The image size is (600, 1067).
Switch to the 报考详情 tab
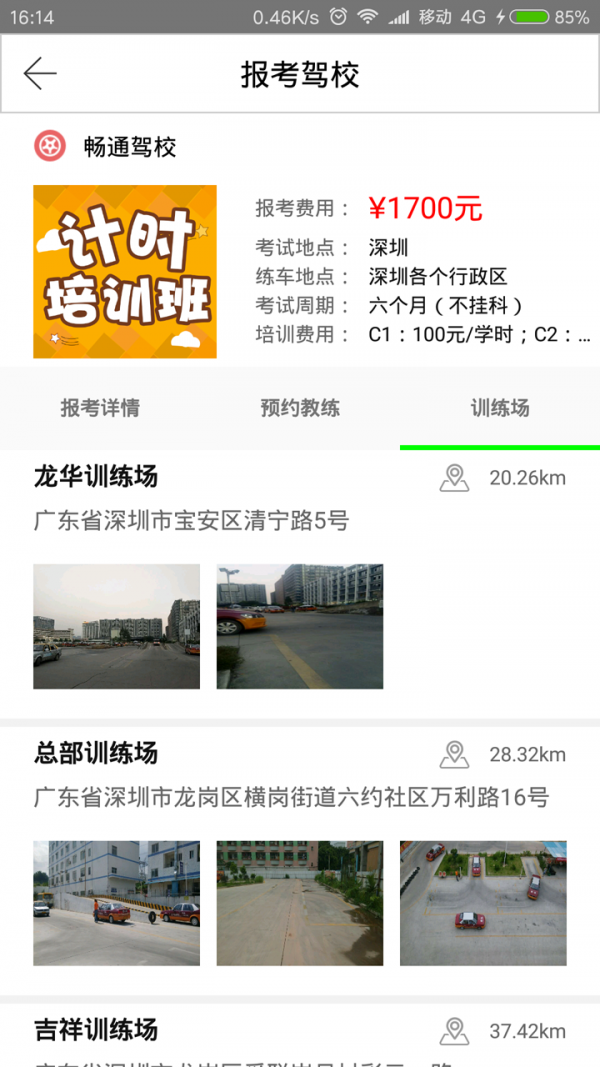pyautogui.click(x=100, y=408)
